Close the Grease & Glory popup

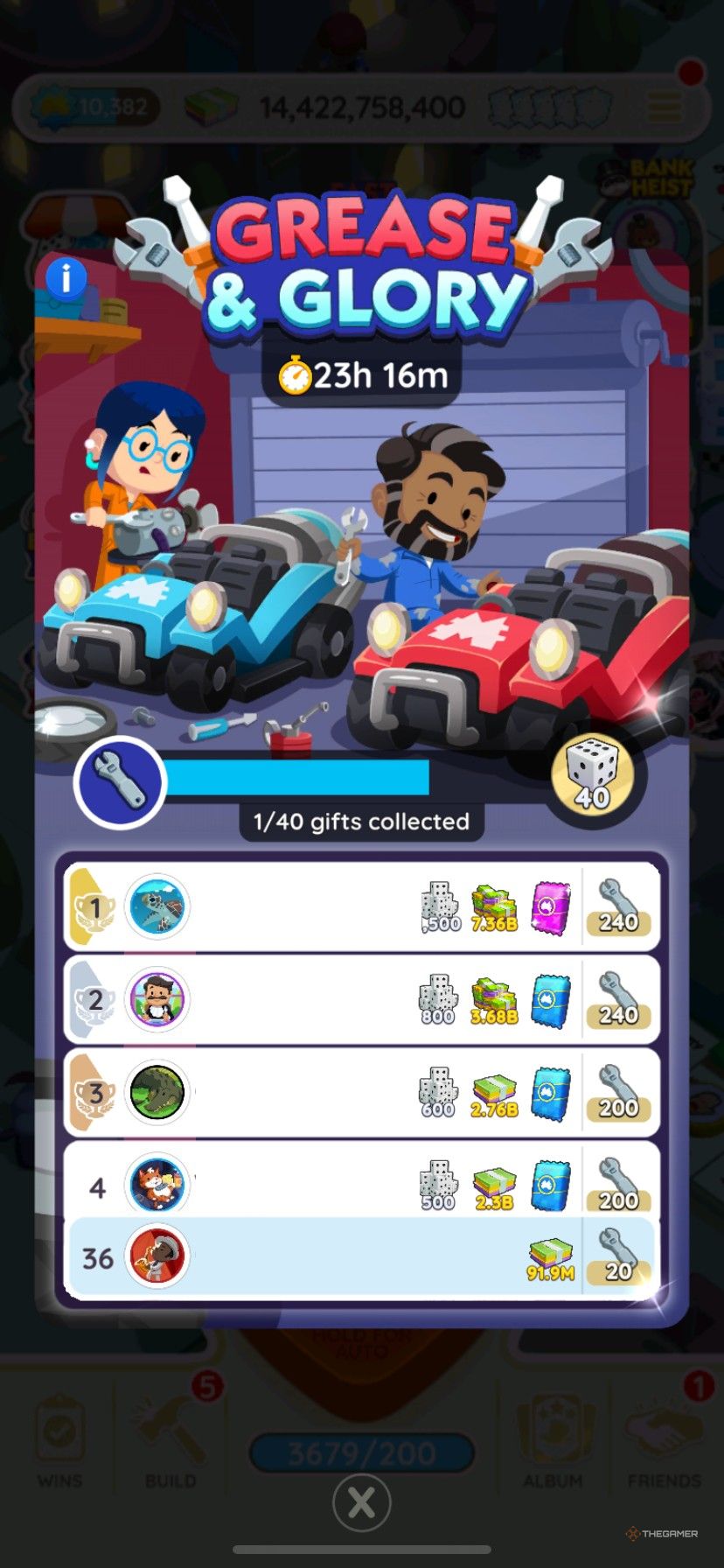tap(361, 1503)
